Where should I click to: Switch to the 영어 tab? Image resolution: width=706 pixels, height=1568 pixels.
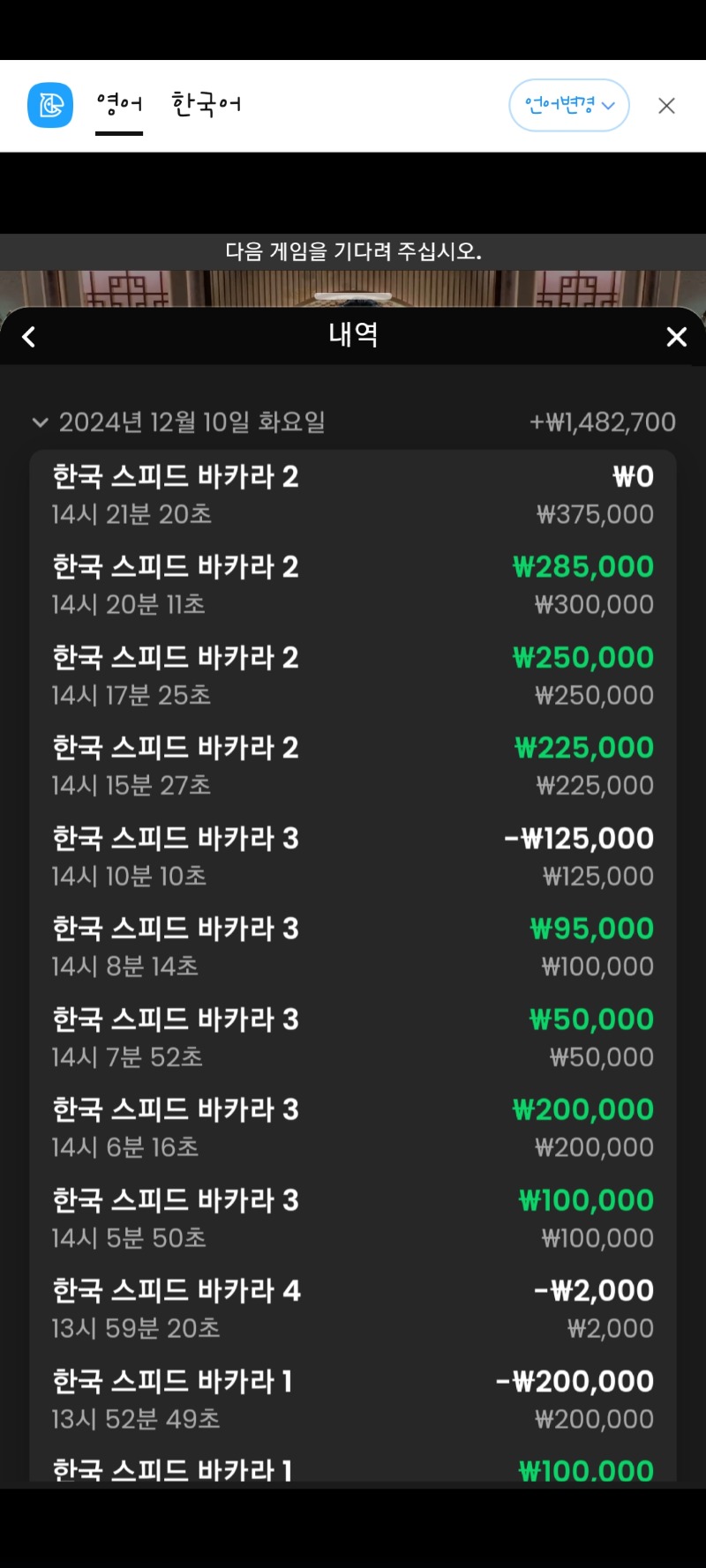tap(119, 105)
